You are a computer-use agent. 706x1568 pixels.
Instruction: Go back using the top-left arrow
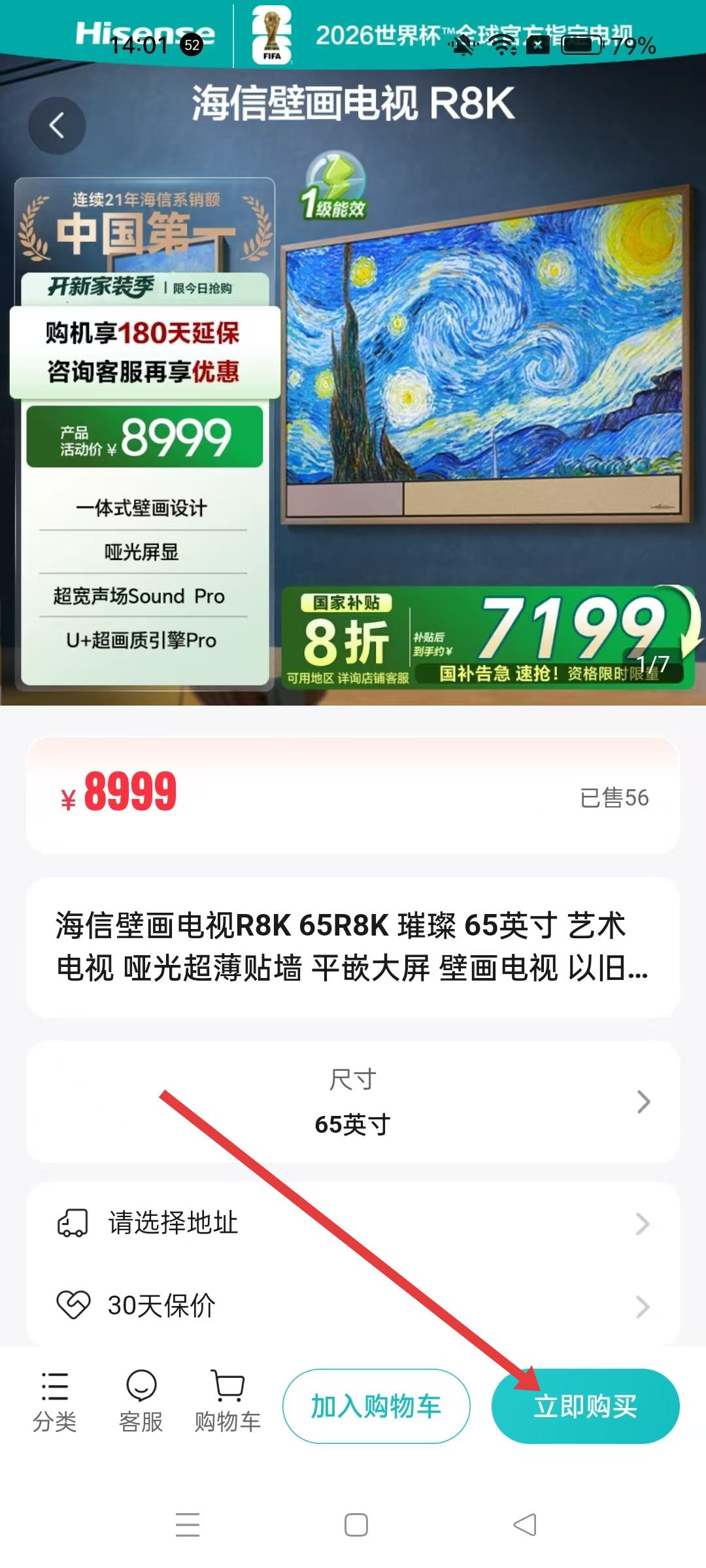point(57,125)
